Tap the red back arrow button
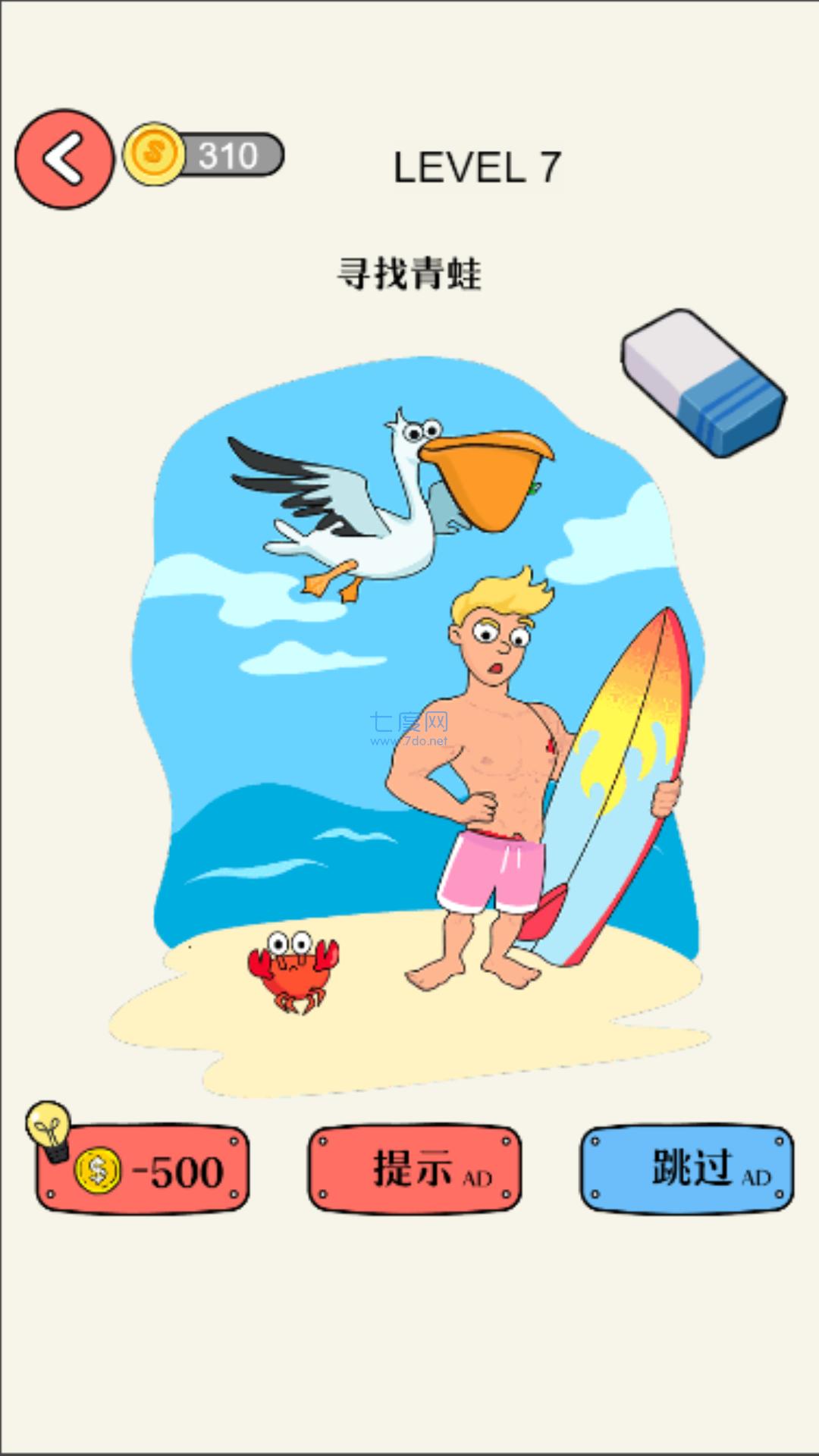 [x=64, y=159]
